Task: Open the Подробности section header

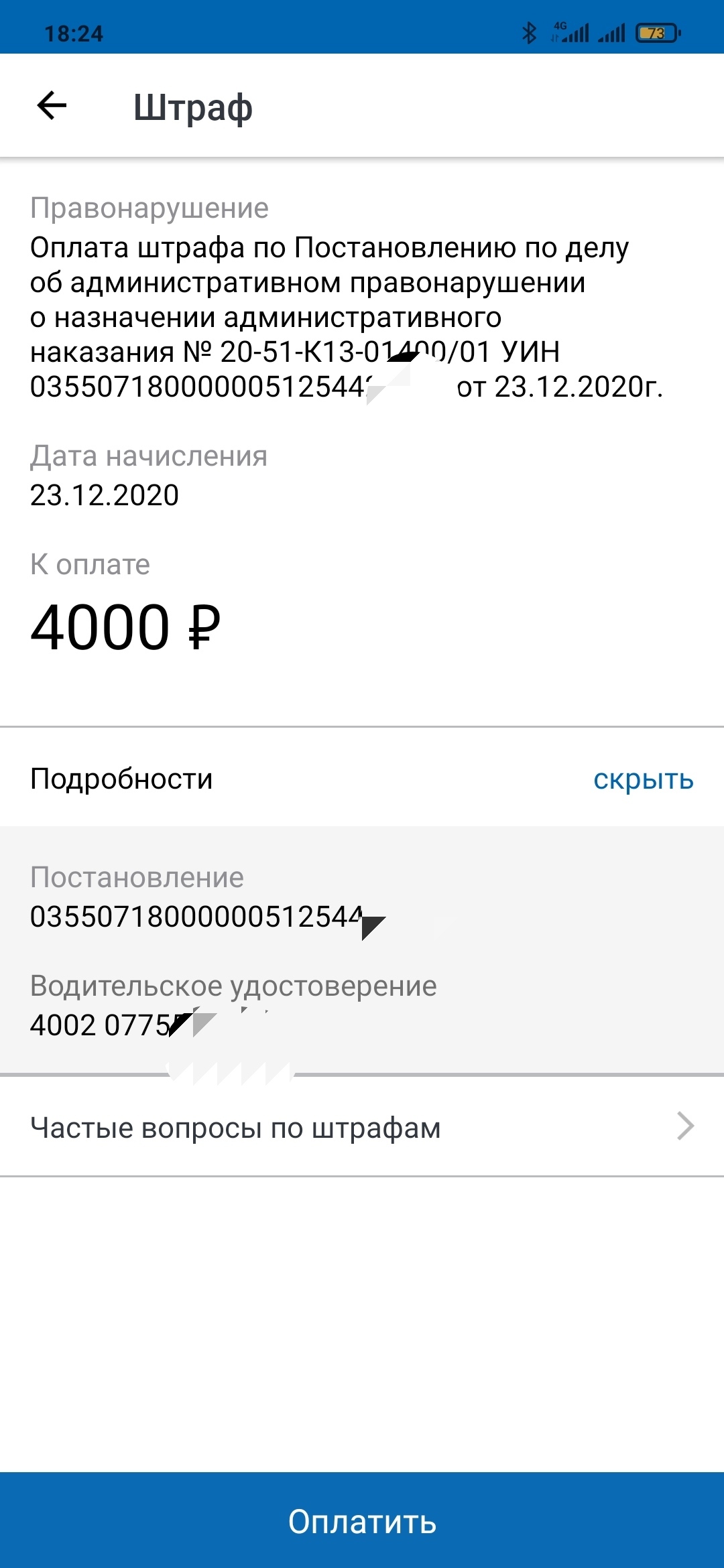Action: tap(123, 779)
